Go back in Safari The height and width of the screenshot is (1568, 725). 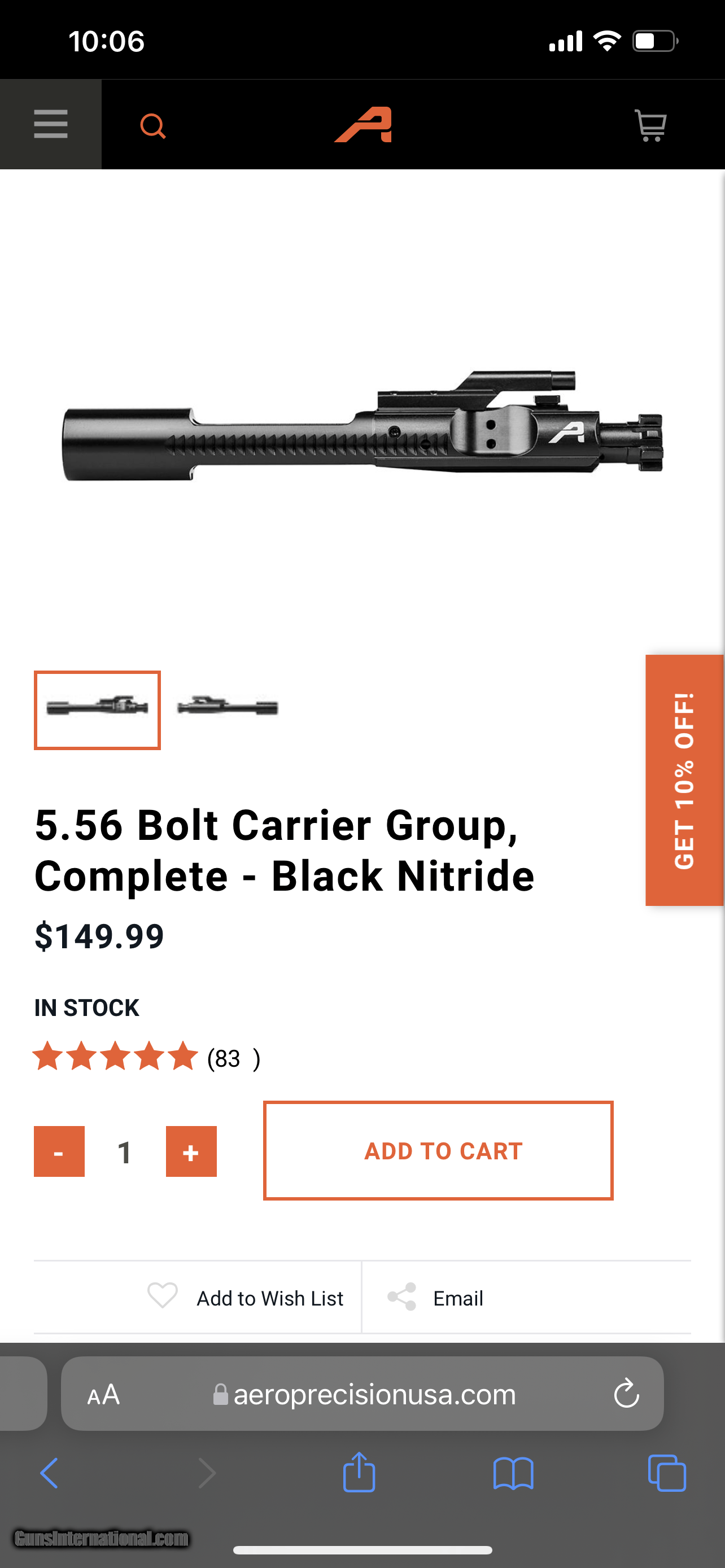point(49,1473)
